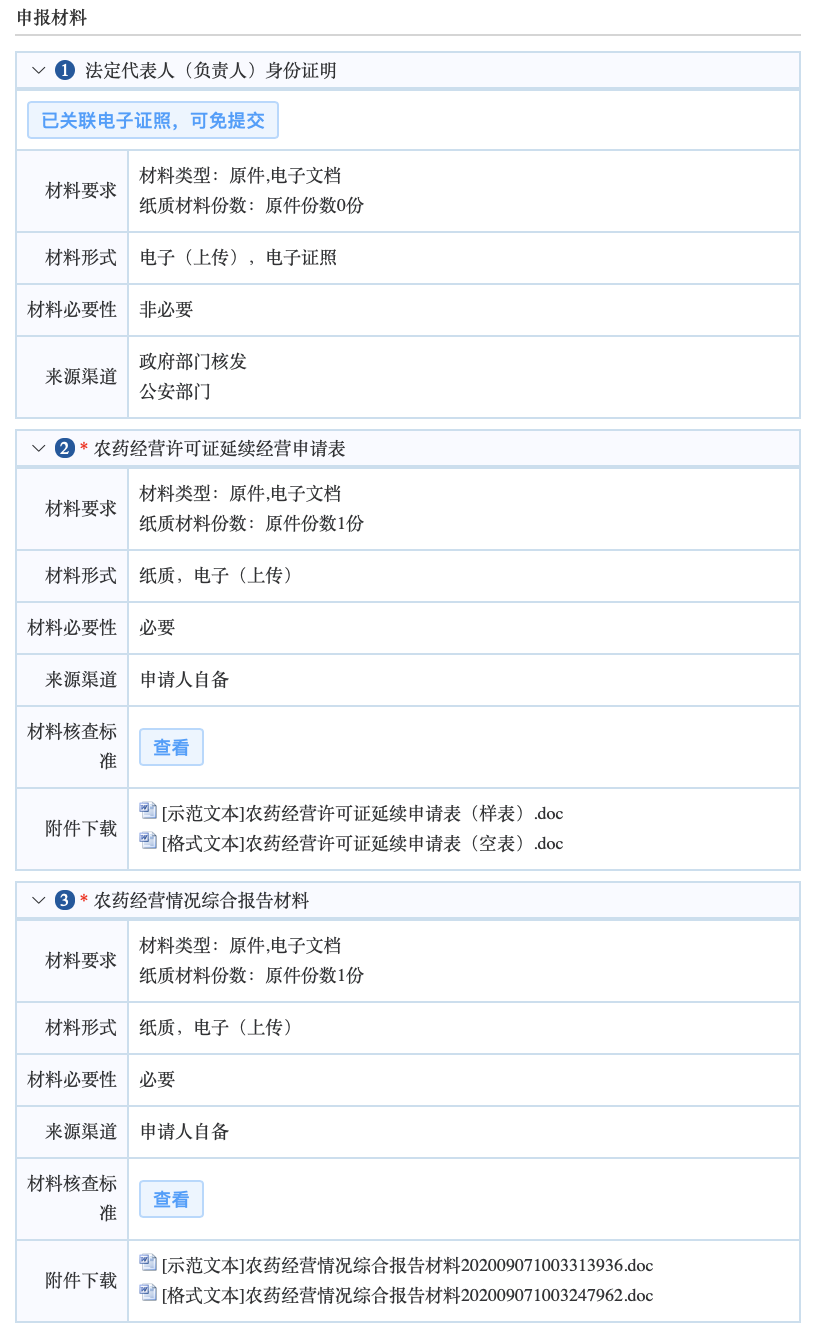Download 格式文本 综合报告材料202009071003247962.doc
Image resolution: width=817 pixels, height=1330 pixels.
[x=397, y=1295]
